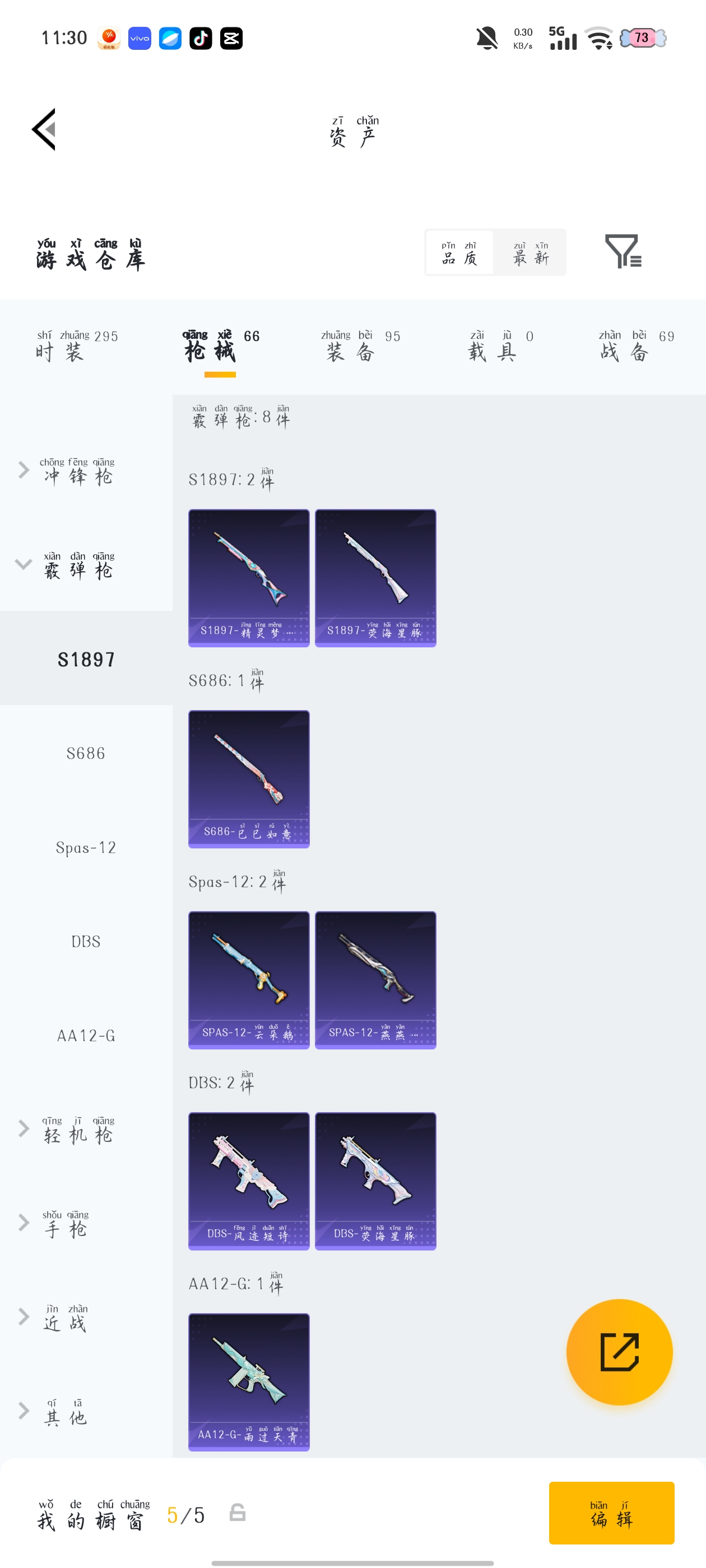706x1568 pixels.
Task: Select Spas-12 in the side list
Action: (x=86, y=847)
